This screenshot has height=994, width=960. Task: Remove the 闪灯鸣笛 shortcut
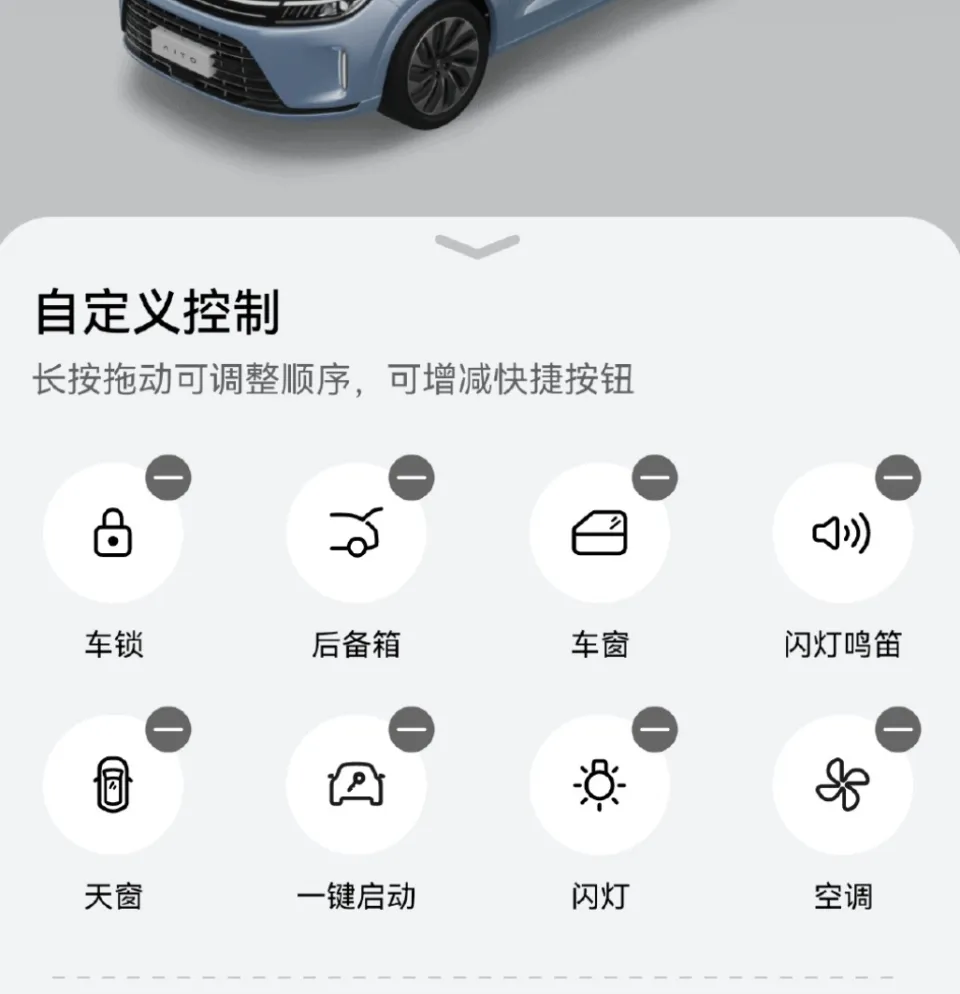tap(898, 478)
